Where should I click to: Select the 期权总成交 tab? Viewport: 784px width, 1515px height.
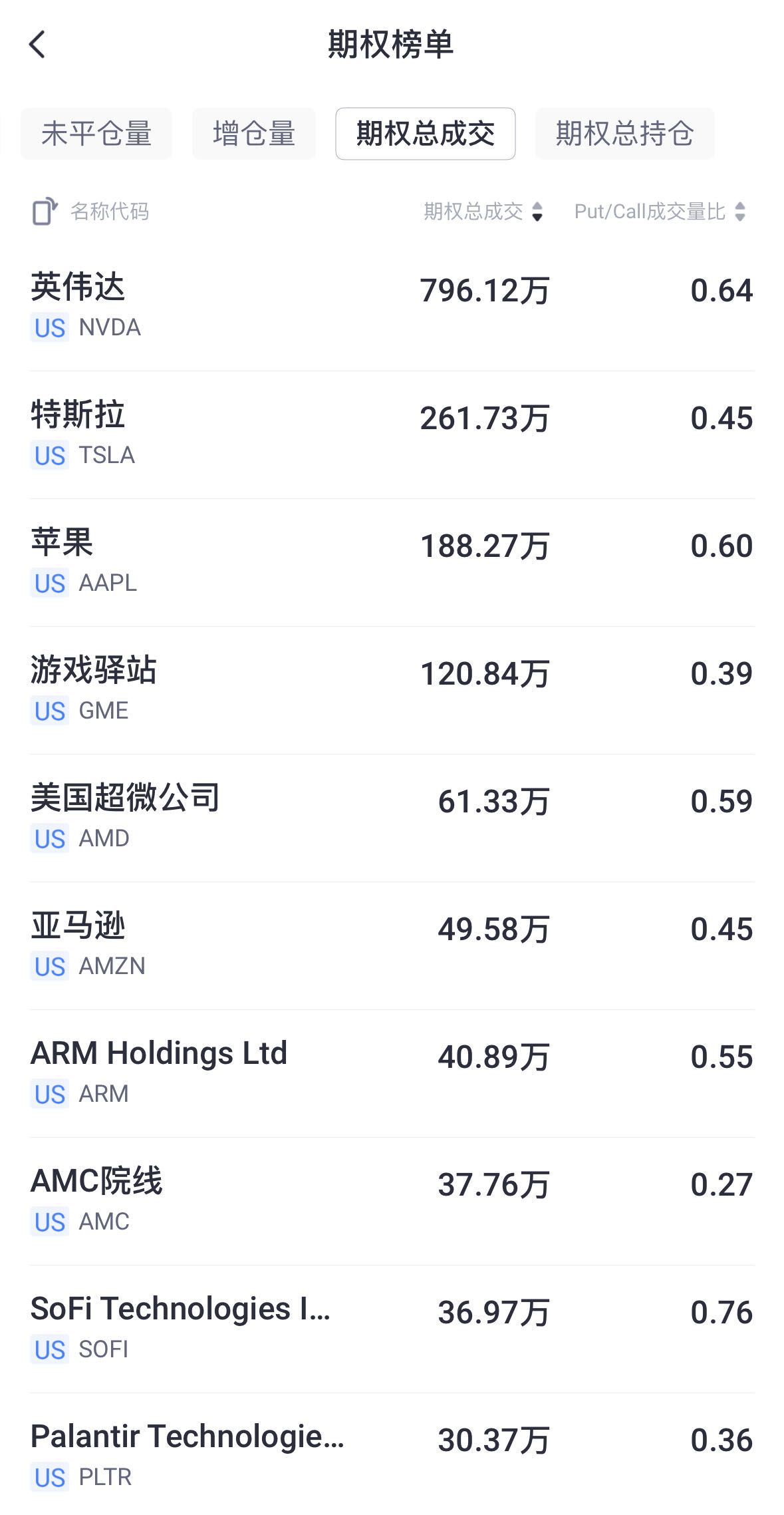tap(425, 134)
